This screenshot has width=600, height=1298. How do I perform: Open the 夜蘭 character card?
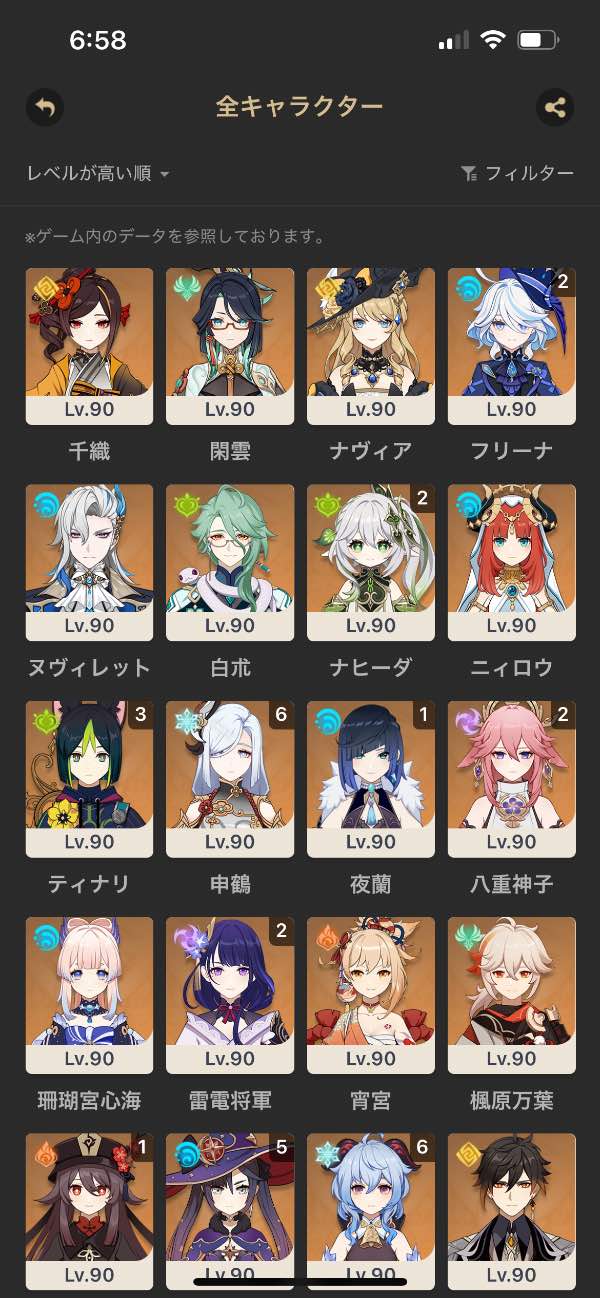click(x=371, y=779)
